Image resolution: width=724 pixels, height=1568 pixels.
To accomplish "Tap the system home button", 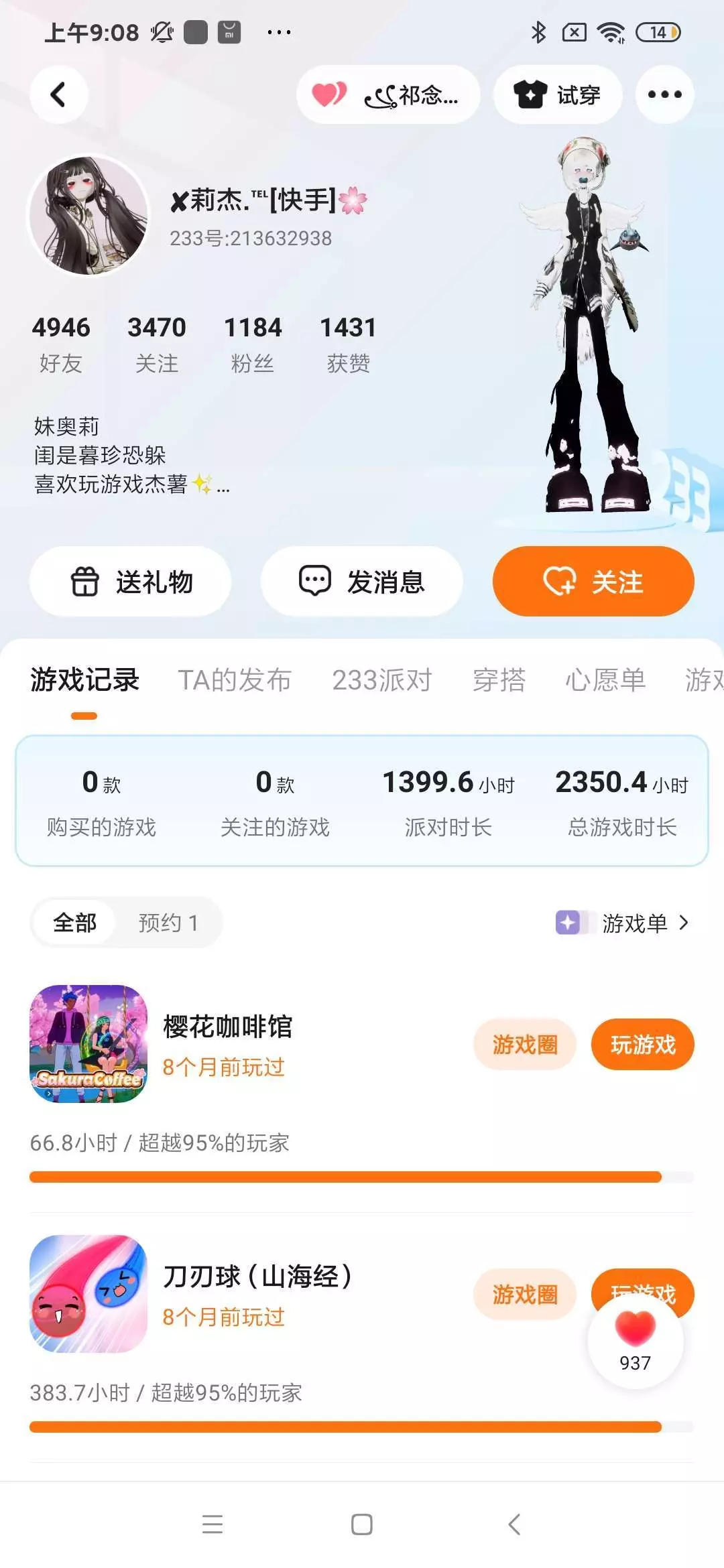I will [x=362, y=1524].
